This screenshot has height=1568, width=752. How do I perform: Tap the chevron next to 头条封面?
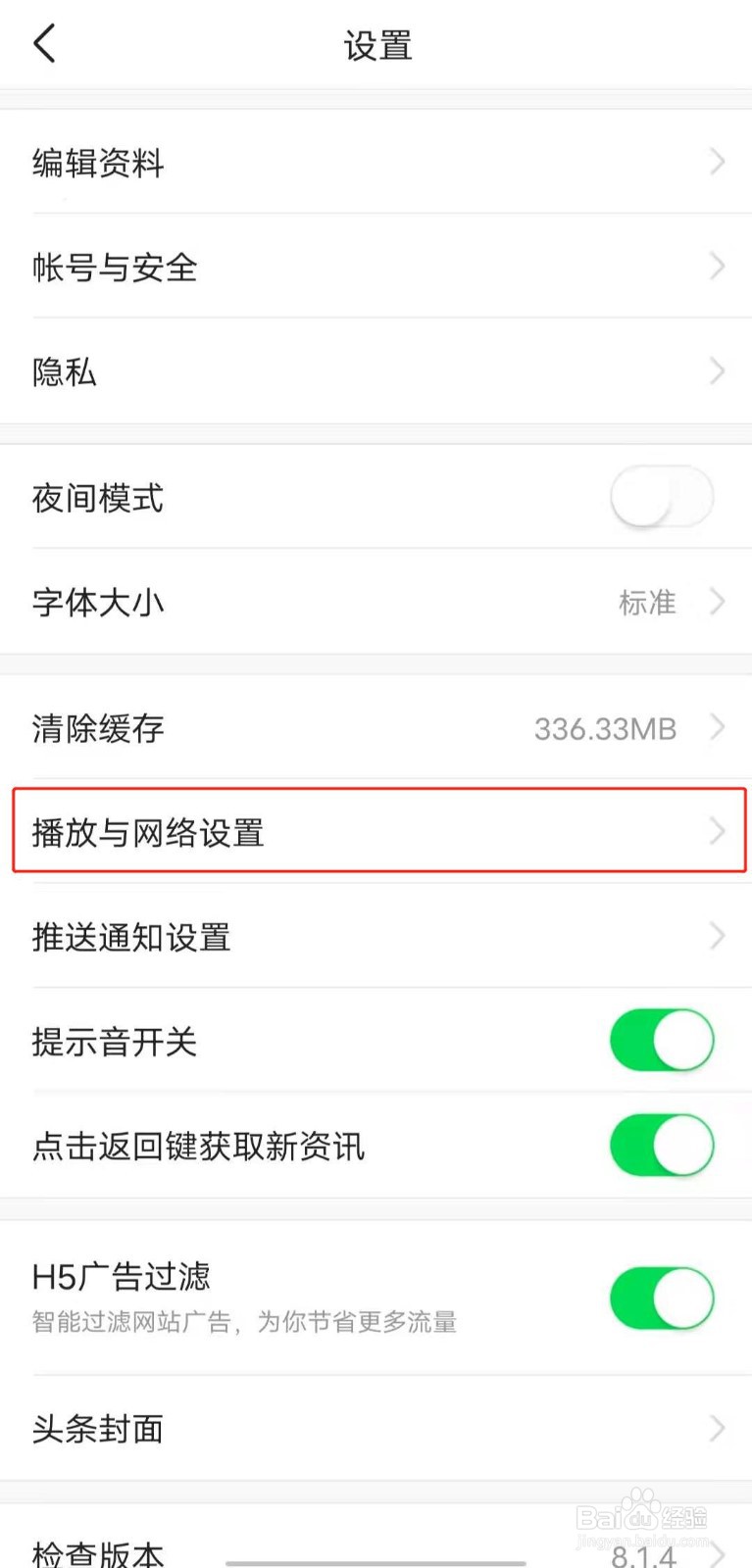click(x=717, y=1429)
